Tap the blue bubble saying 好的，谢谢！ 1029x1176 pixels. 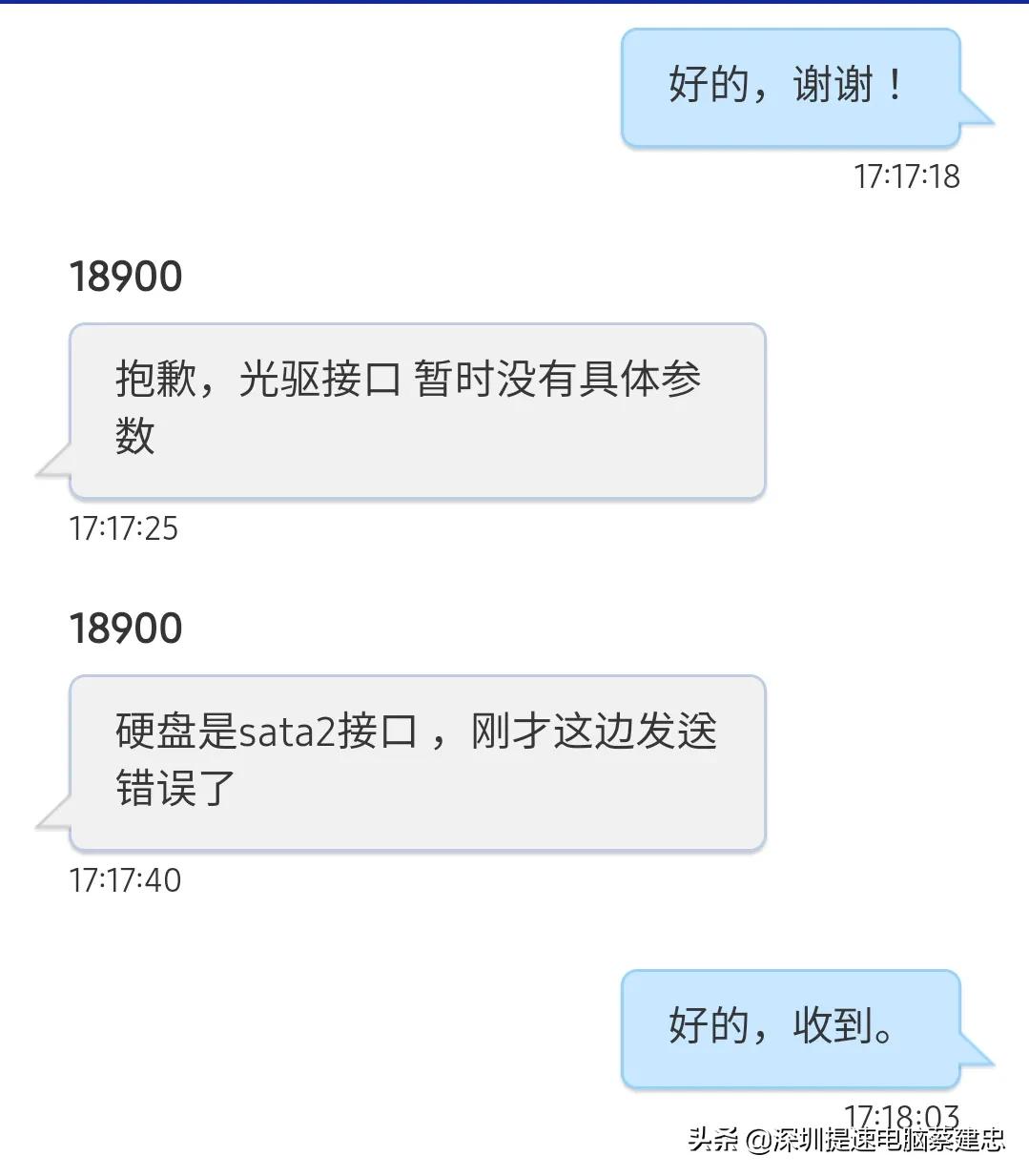(793, 86)
